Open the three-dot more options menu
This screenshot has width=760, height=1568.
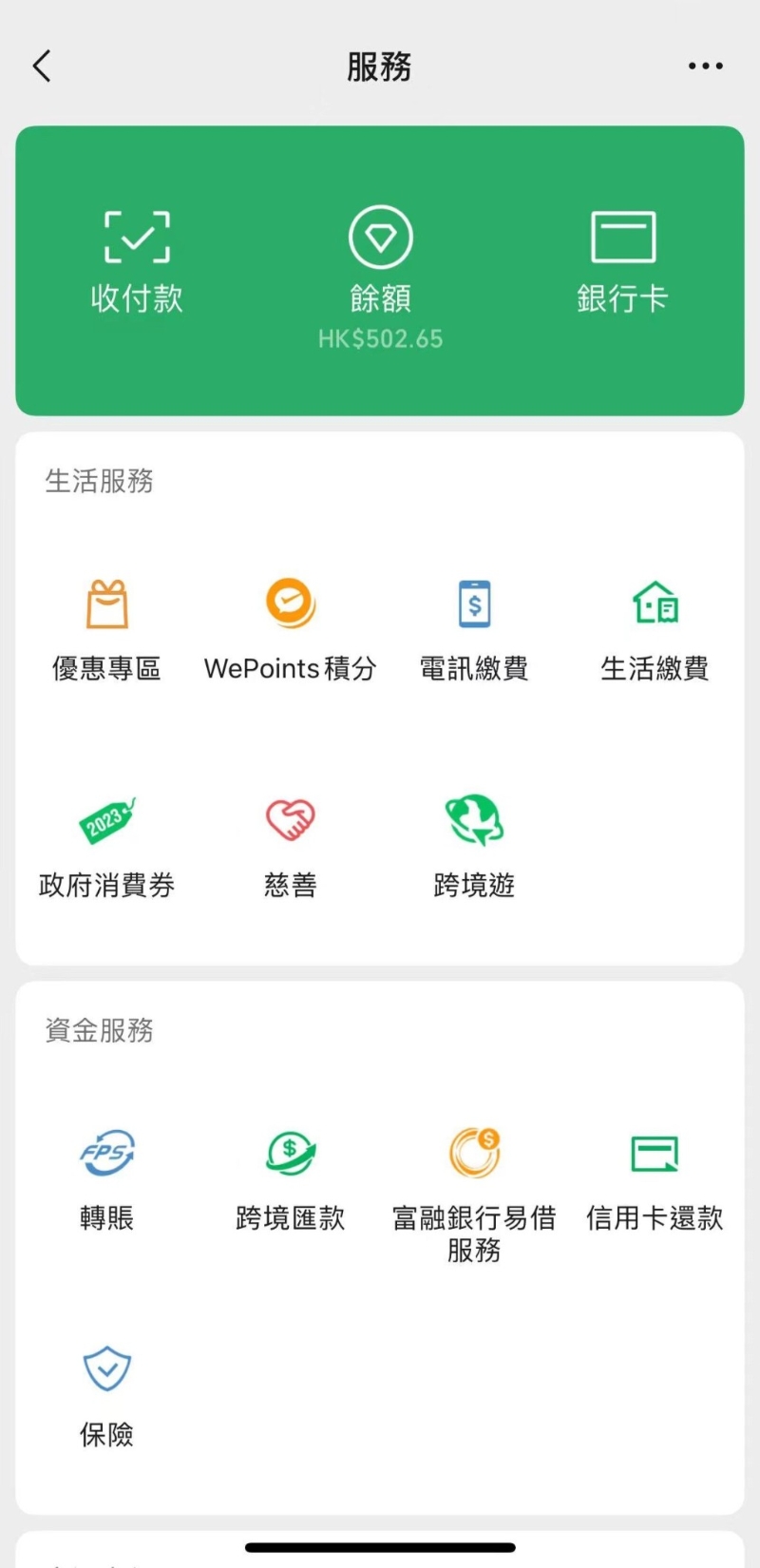tap(705, 66)
